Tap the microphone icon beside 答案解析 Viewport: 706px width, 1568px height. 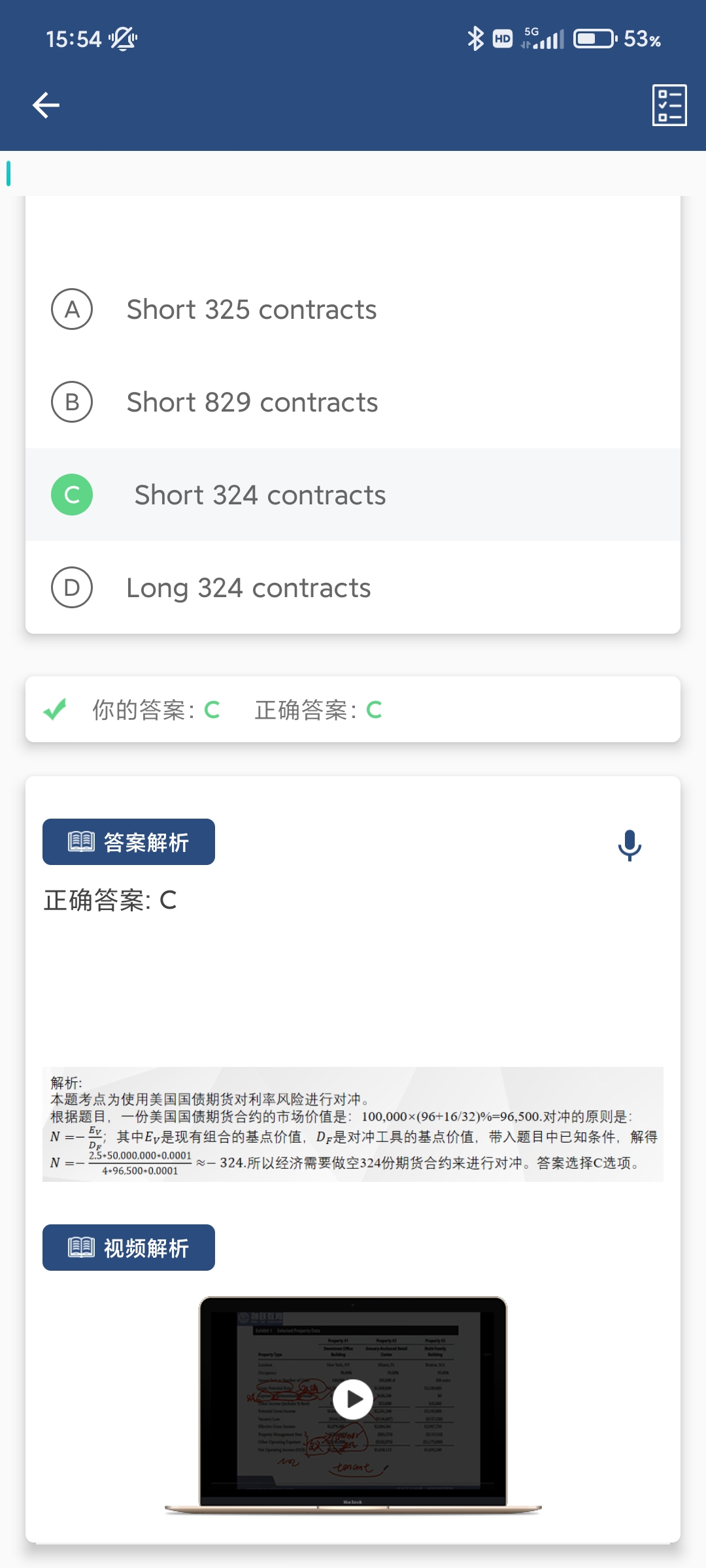point(630,845)
